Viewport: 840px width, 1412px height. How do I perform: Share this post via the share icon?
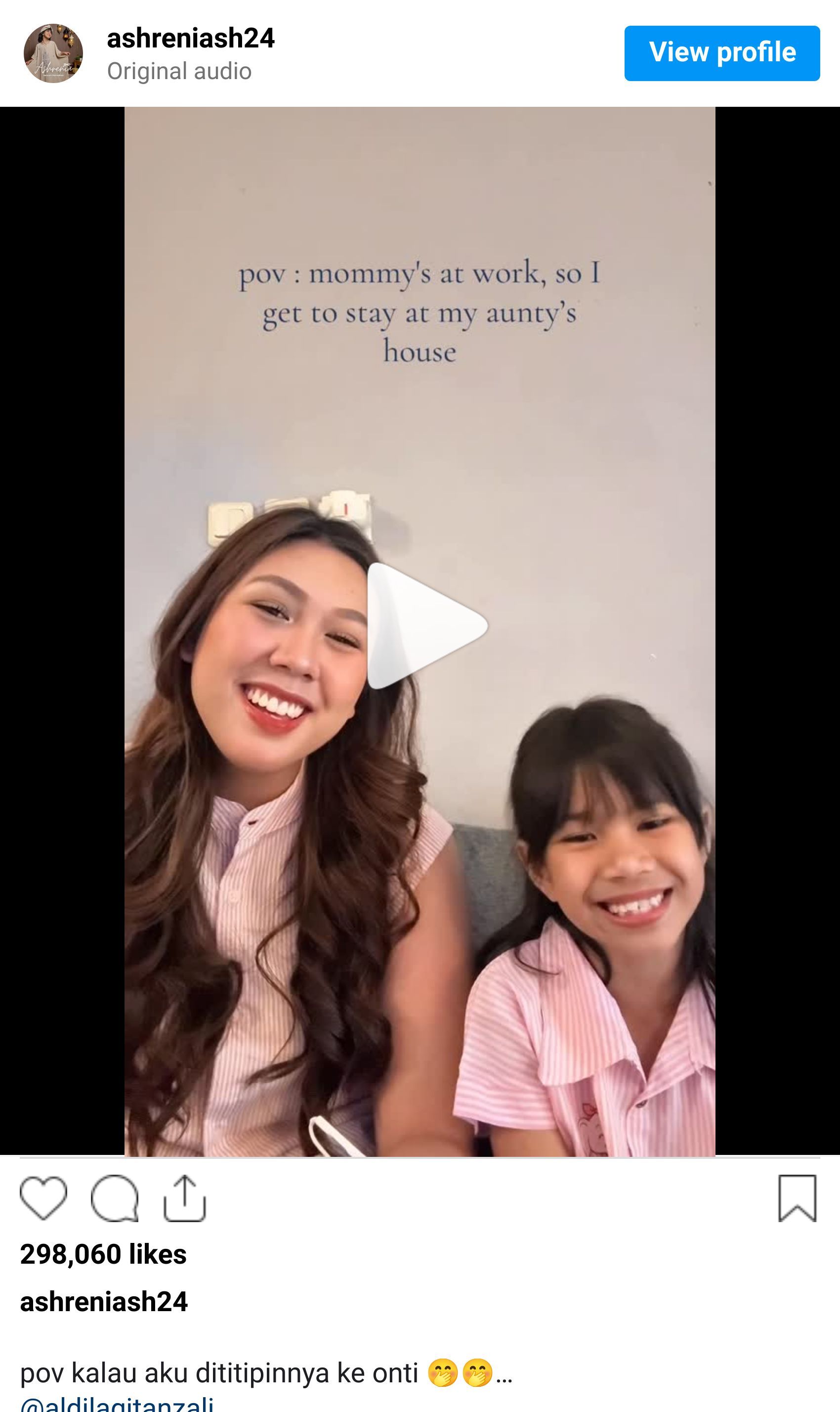184,1198
